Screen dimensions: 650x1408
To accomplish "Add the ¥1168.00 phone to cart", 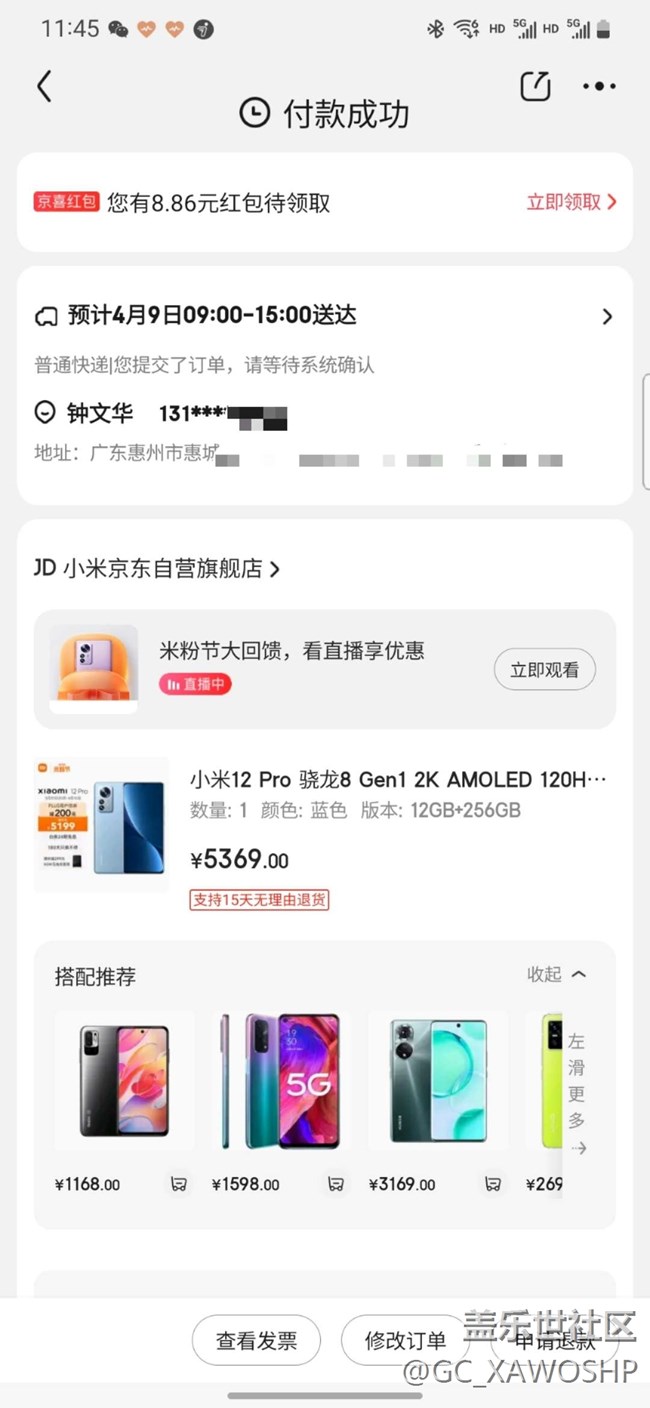I will [x=179, y=1184].
